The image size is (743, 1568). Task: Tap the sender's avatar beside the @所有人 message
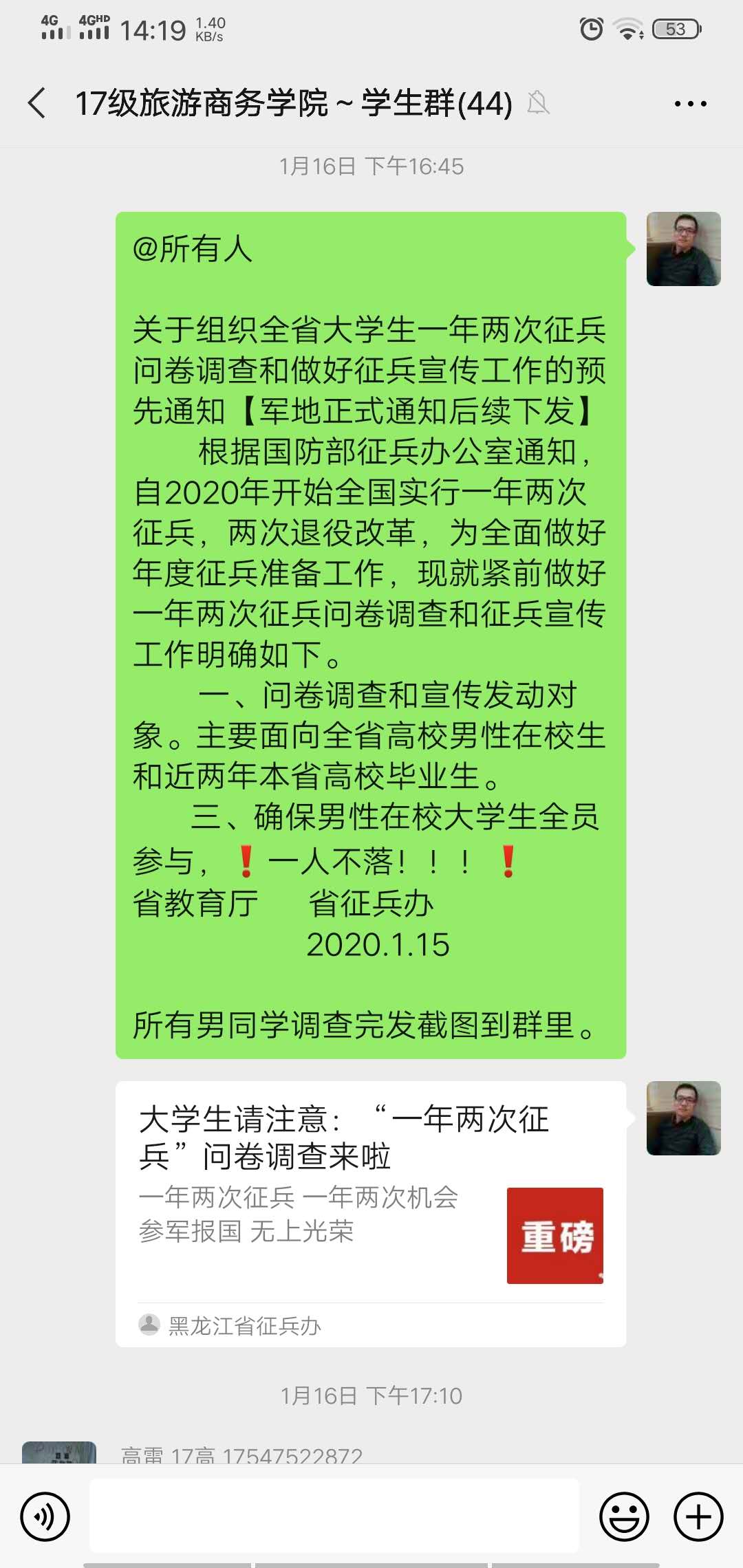tap(683, 249)
